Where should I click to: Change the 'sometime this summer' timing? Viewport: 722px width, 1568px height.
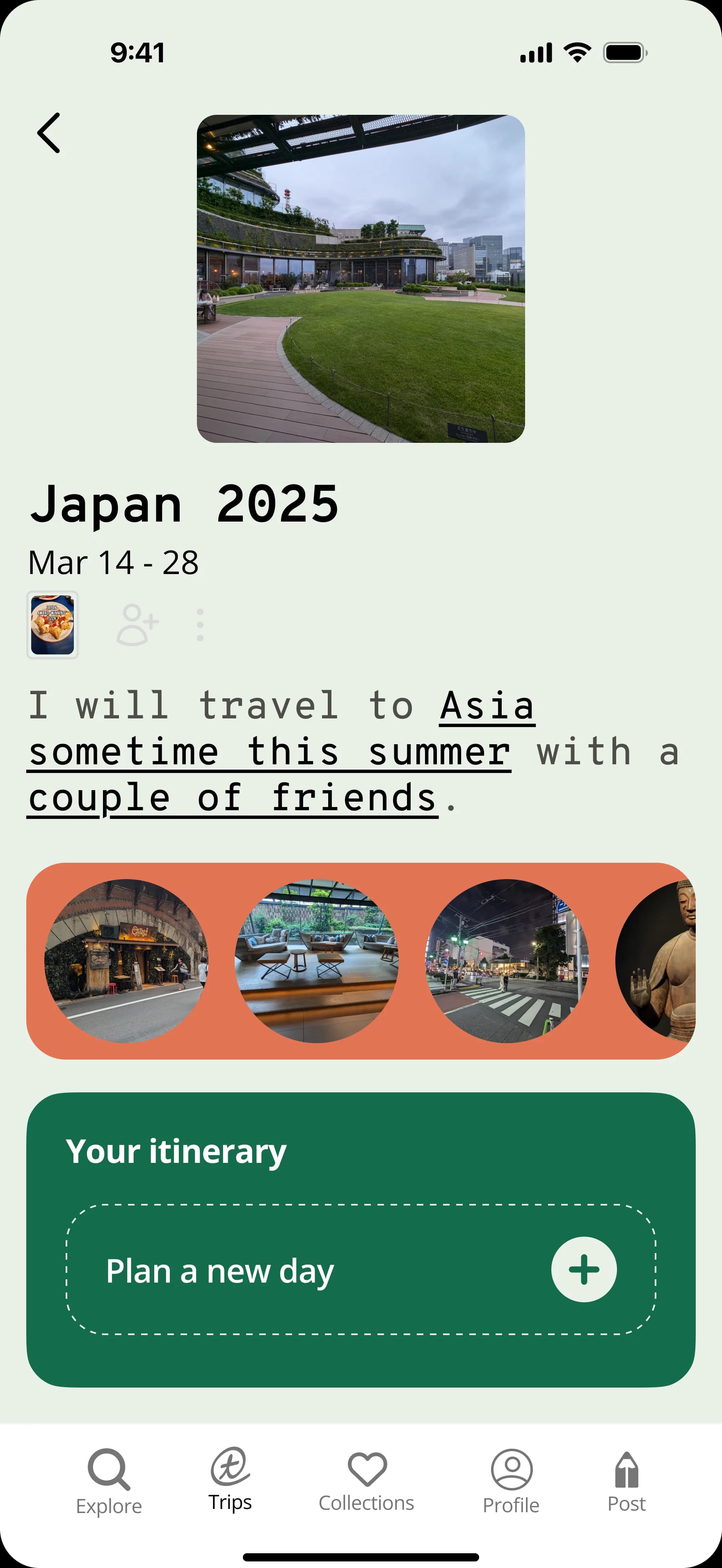point(268,752)
